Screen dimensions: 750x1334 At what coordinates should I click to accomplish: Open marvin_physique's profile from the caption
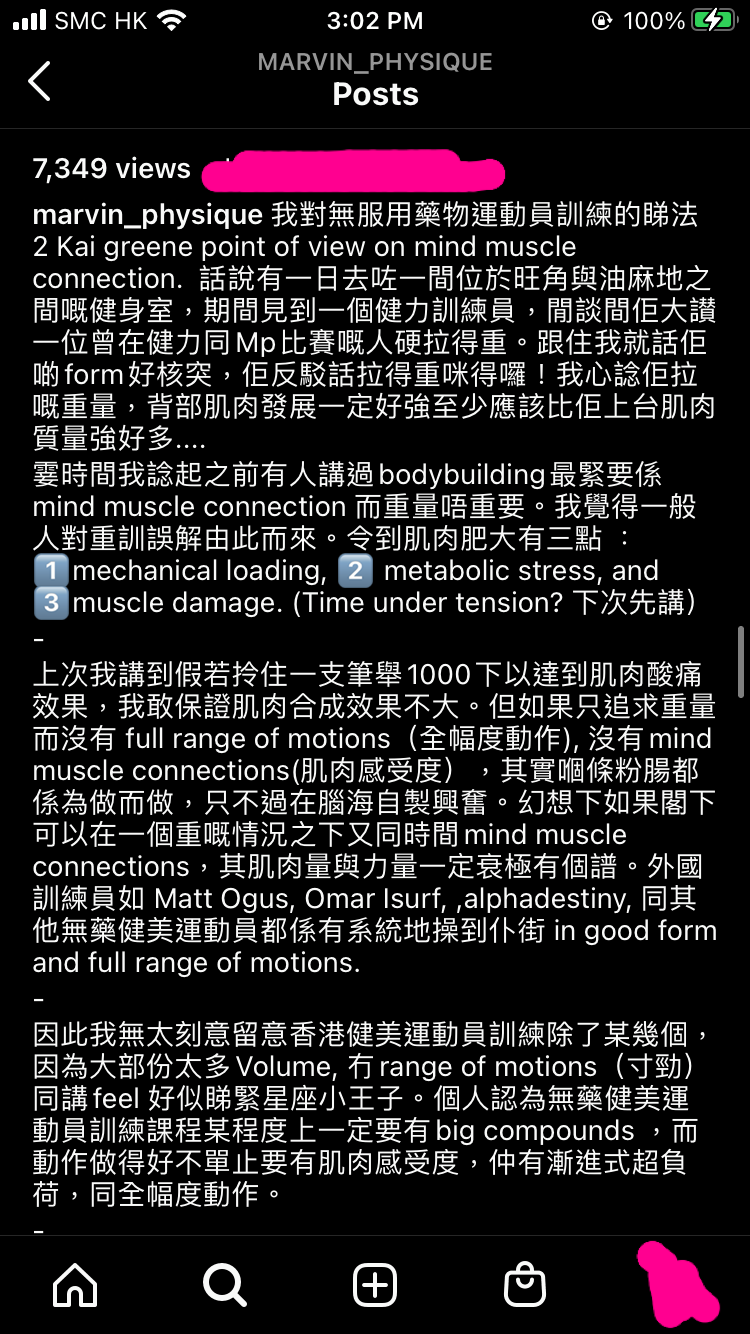(x=148, y=215)
